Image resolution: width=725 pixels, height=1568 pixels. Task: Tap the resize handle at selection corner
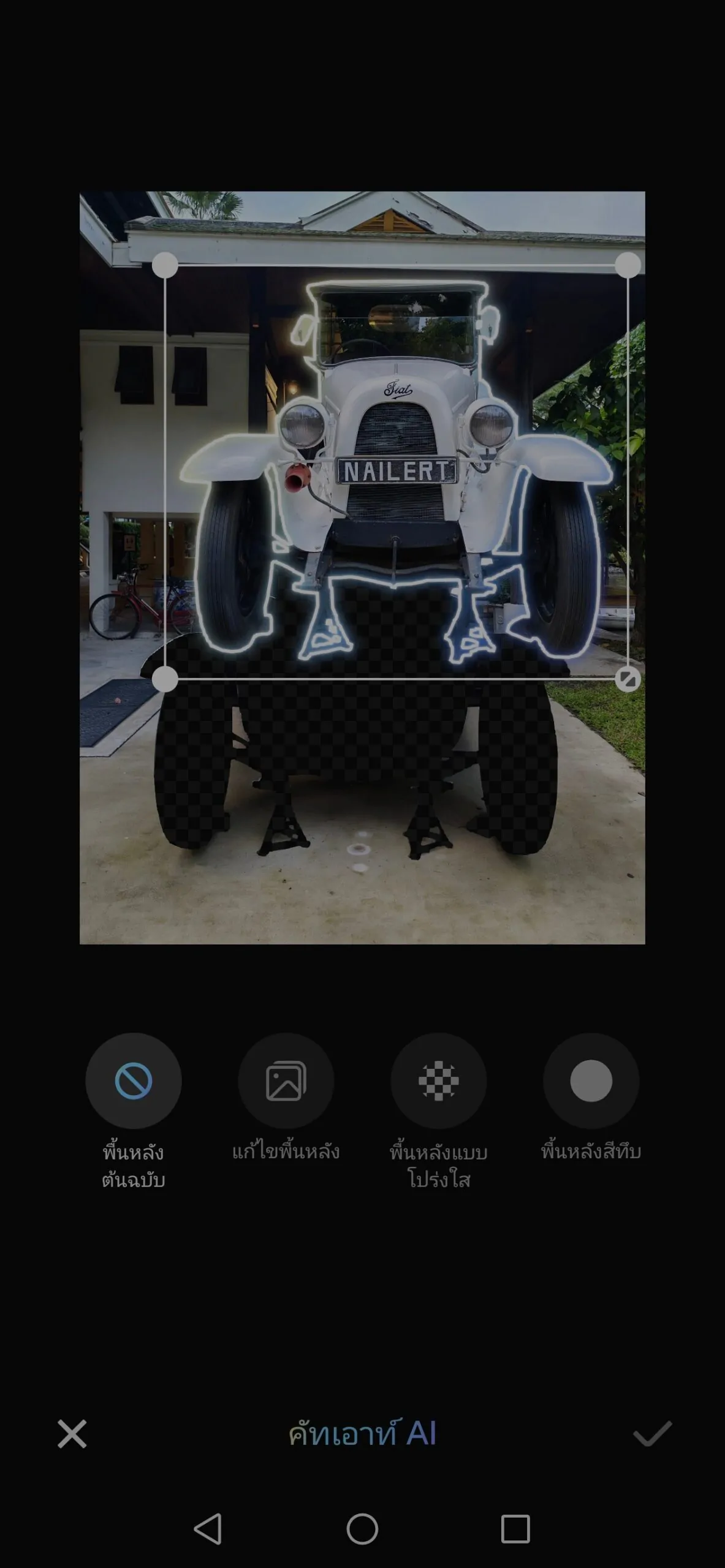[x=628, y=679]
